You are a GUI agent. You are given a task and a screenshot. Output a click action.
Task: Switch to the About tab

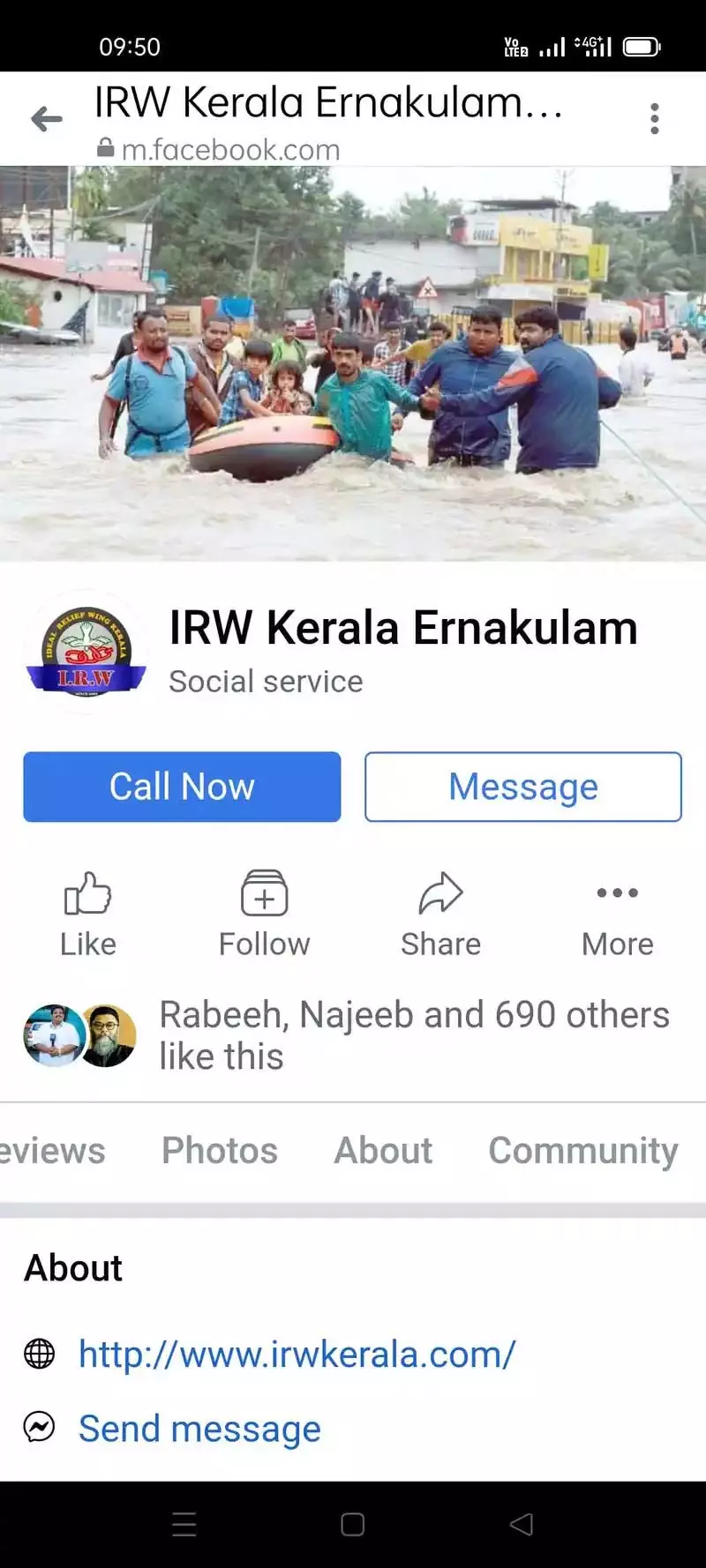point(383,1150)
